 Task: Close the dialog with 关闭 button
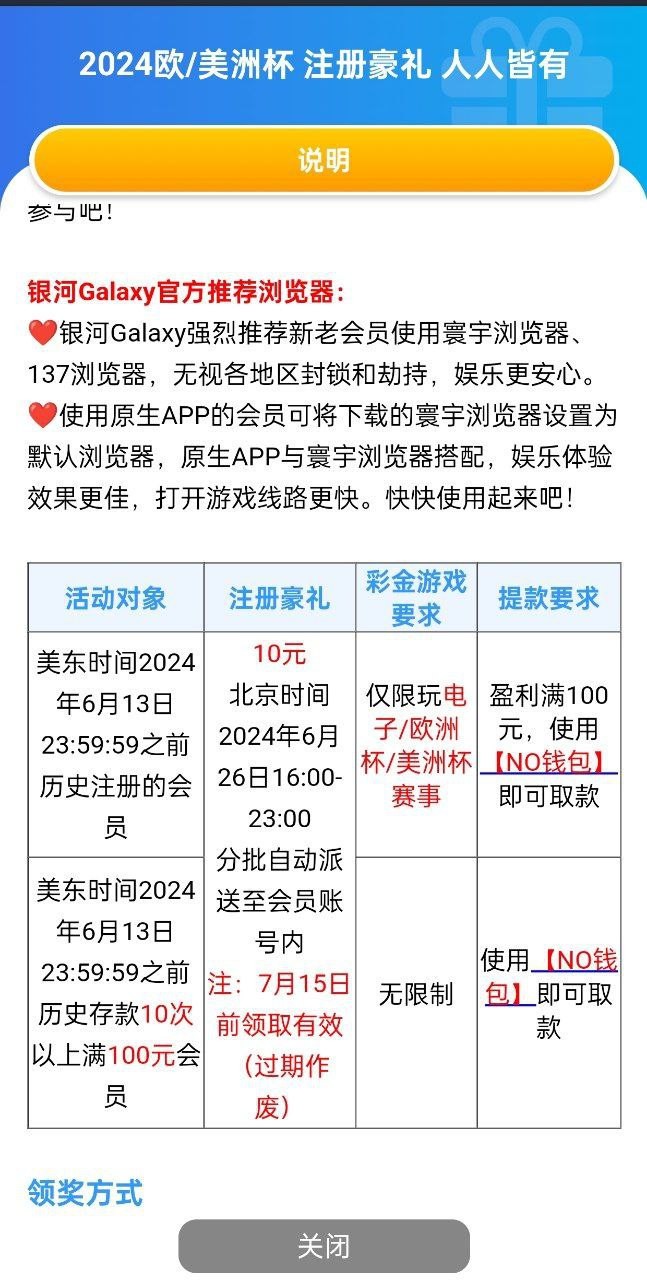(x=323, y=1246)
